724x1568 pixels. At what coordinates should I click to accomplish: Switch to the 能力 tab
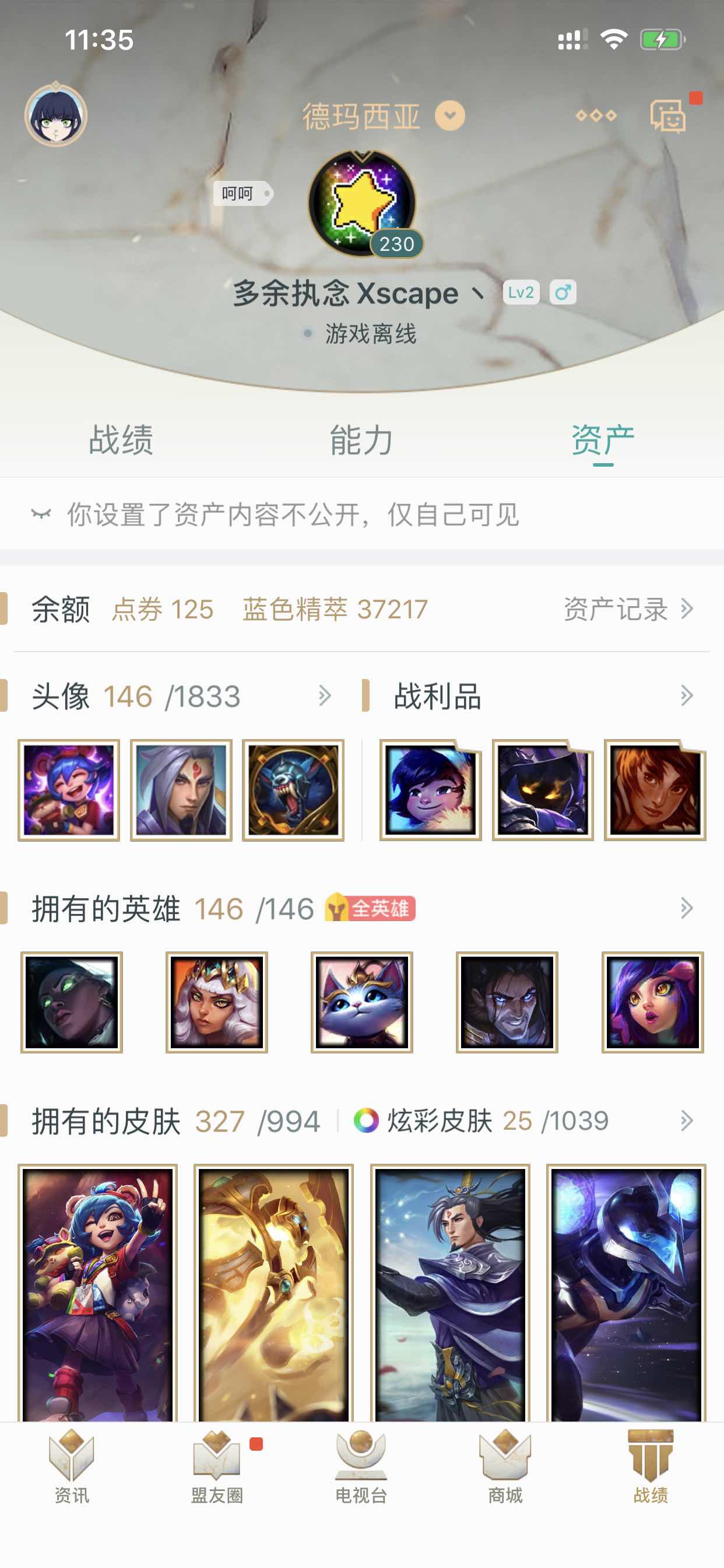point(361,440)
